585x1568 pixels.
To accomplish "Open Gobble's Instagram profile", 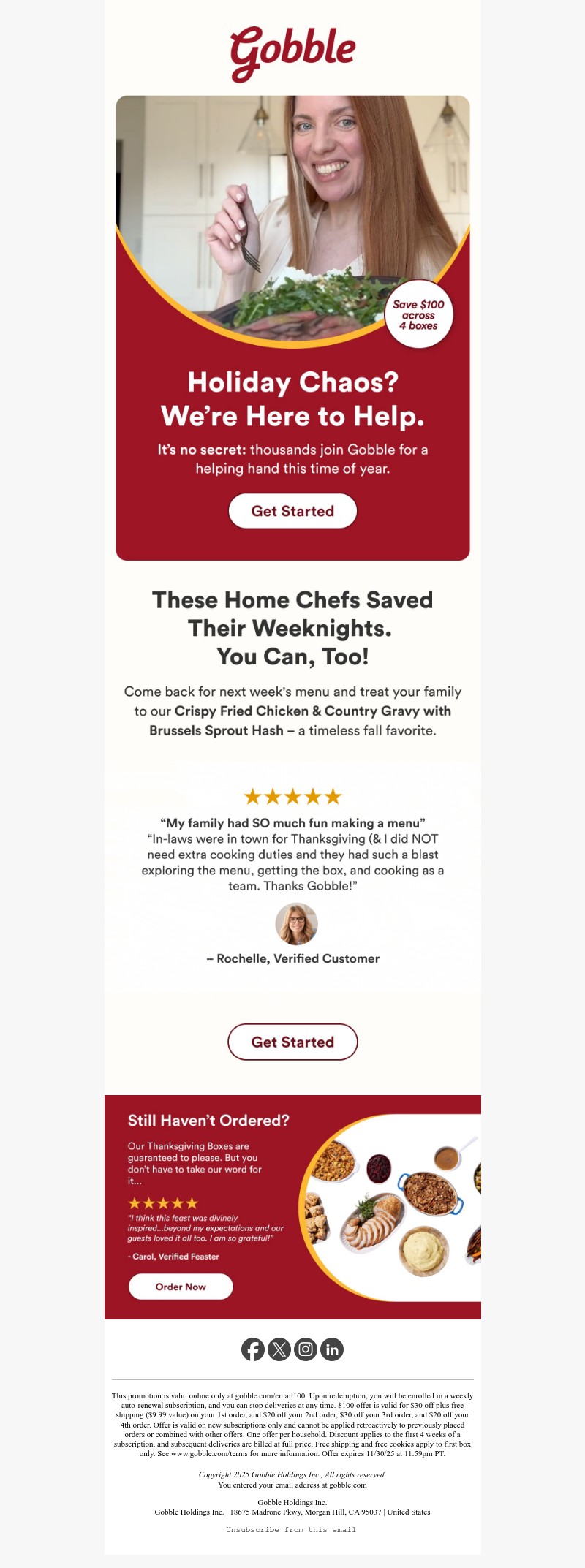I will coord(306,1349).
